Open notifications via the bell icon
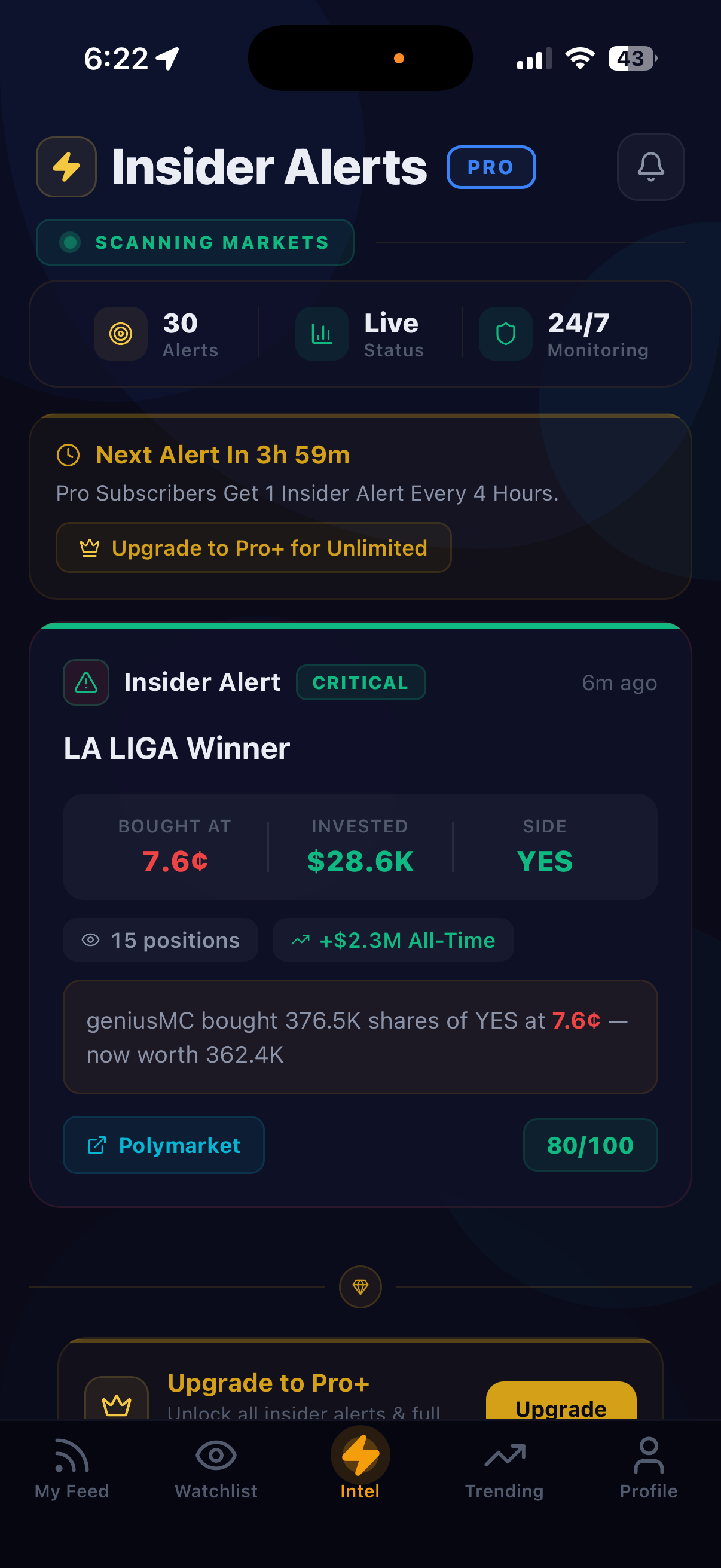Screen dimensions: 721x1568 [650, 167]
